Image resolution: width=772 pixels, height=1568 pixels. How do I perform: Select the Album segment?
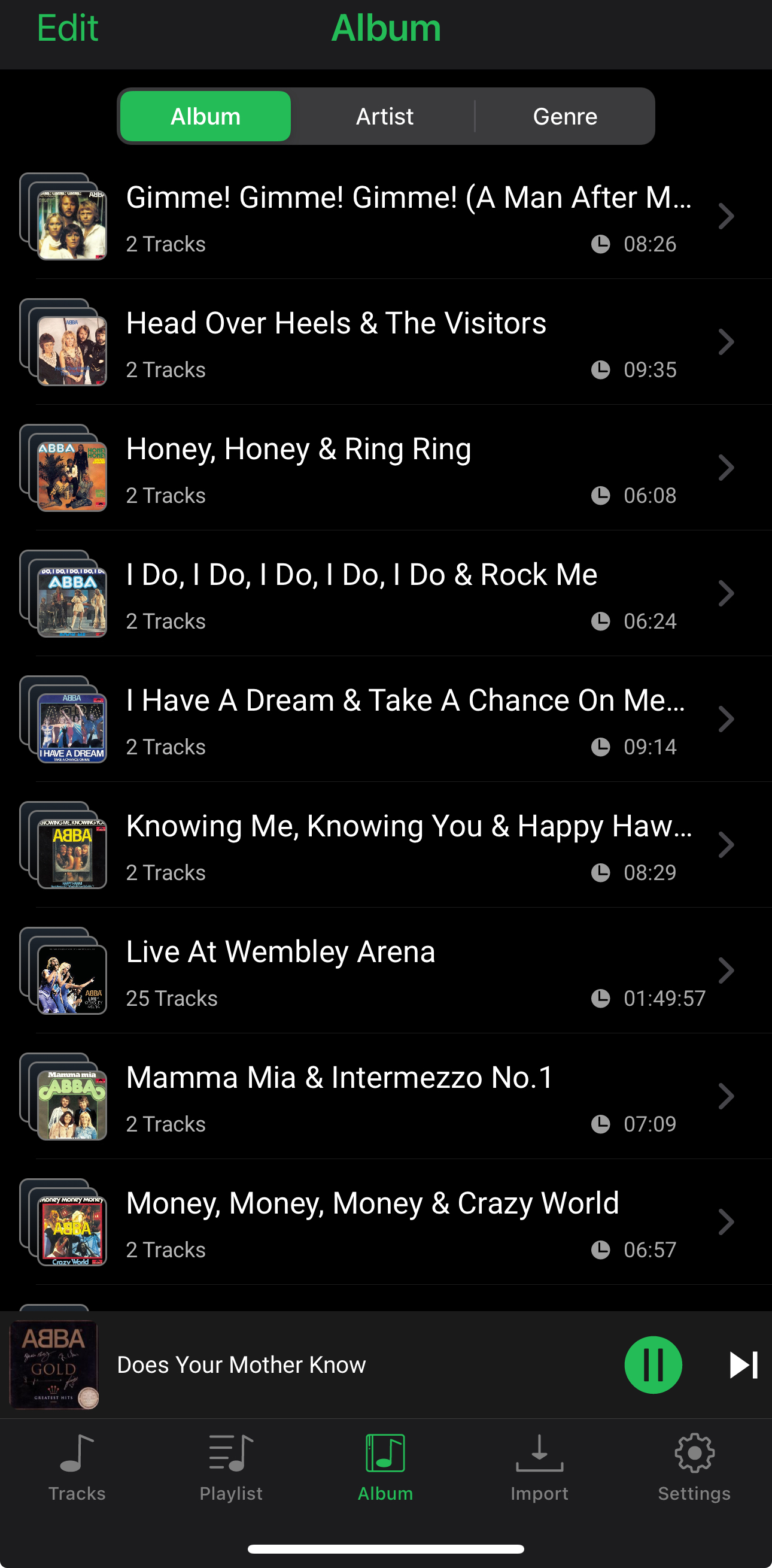(206, 116)
